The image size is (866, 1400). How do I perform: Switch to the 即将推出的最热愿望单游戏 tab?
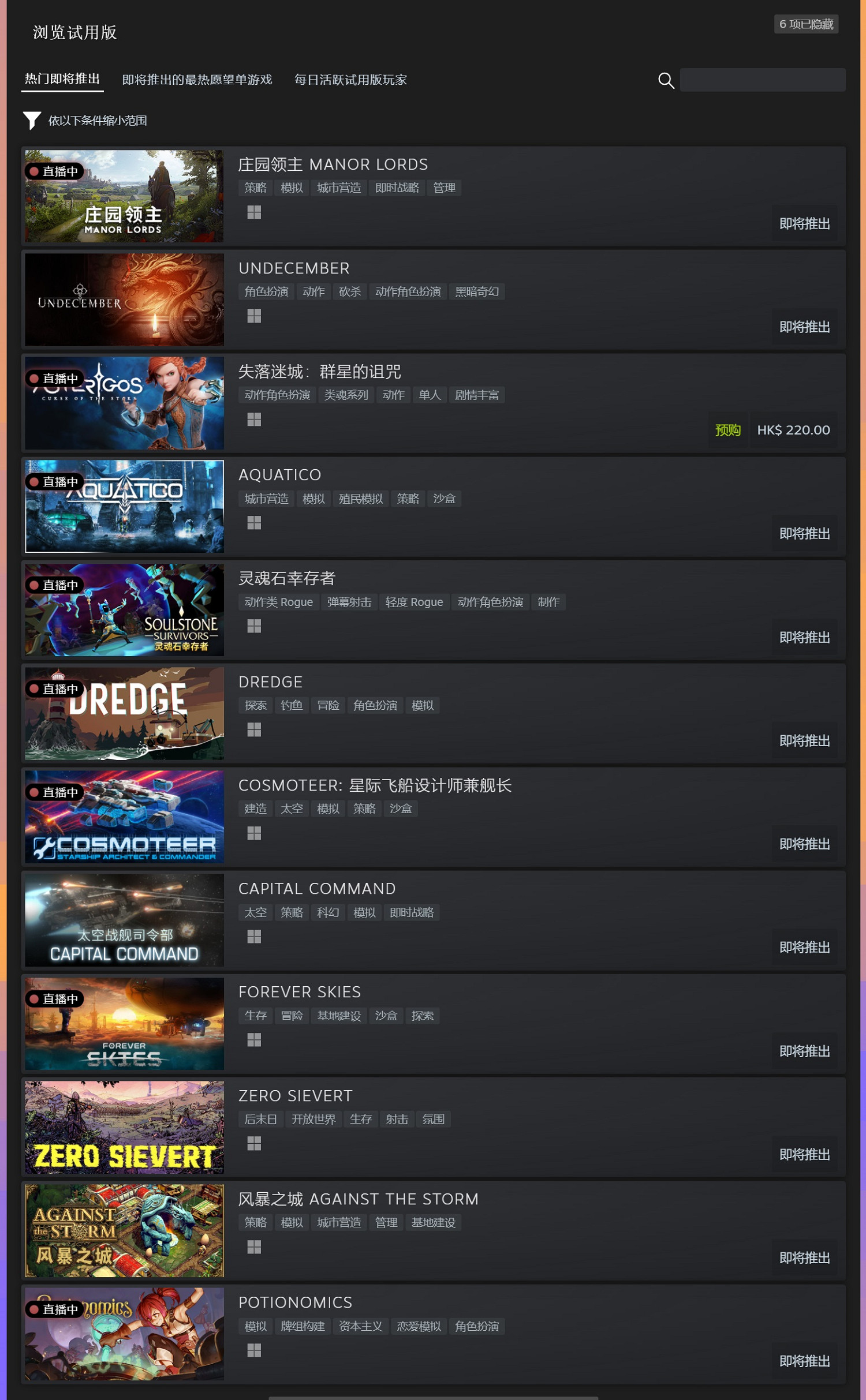[x=197, y=80]
